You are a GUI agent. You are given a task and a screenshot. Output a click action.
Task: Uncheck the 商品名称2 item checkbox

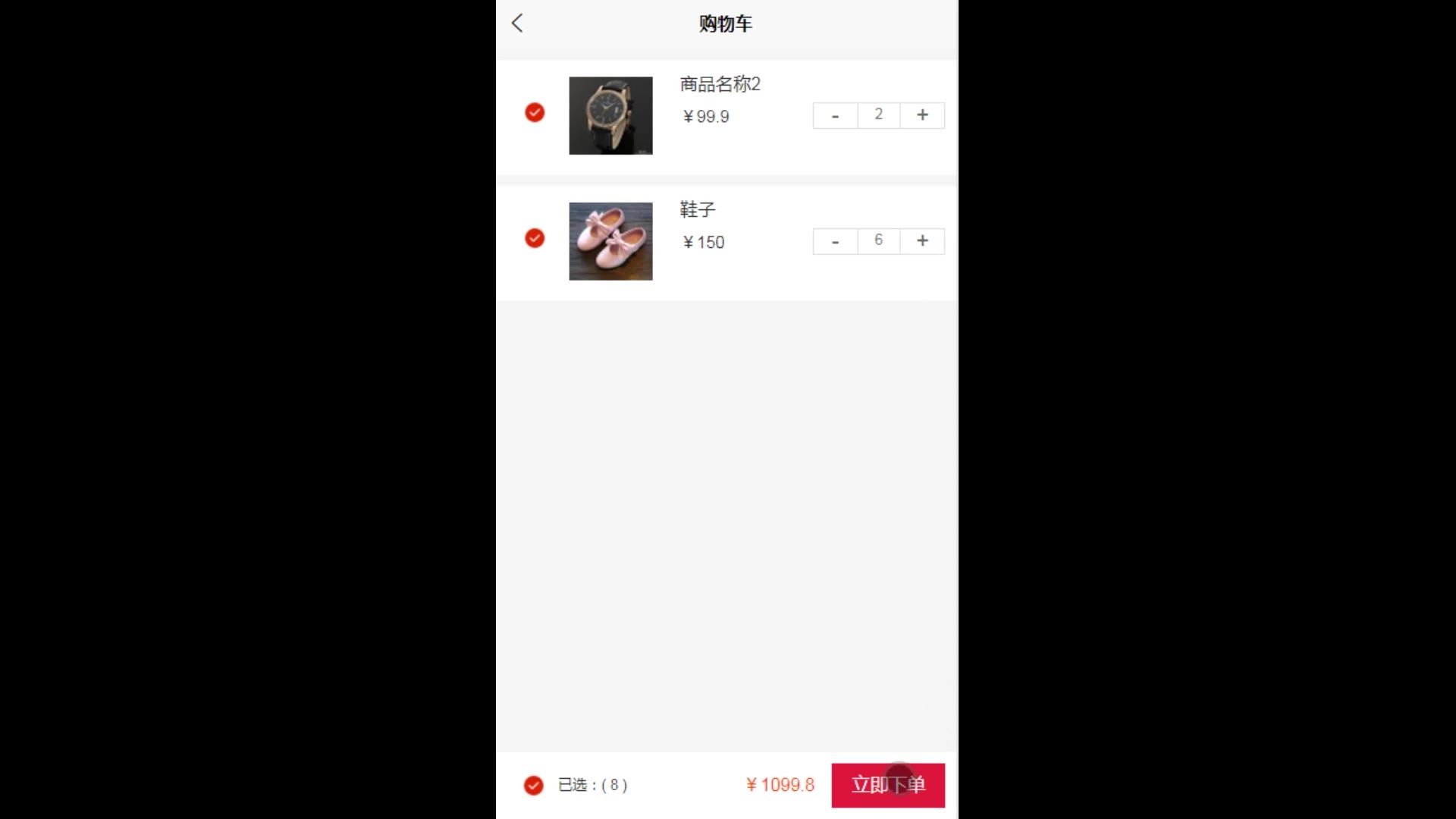click(x=535, y=113)
